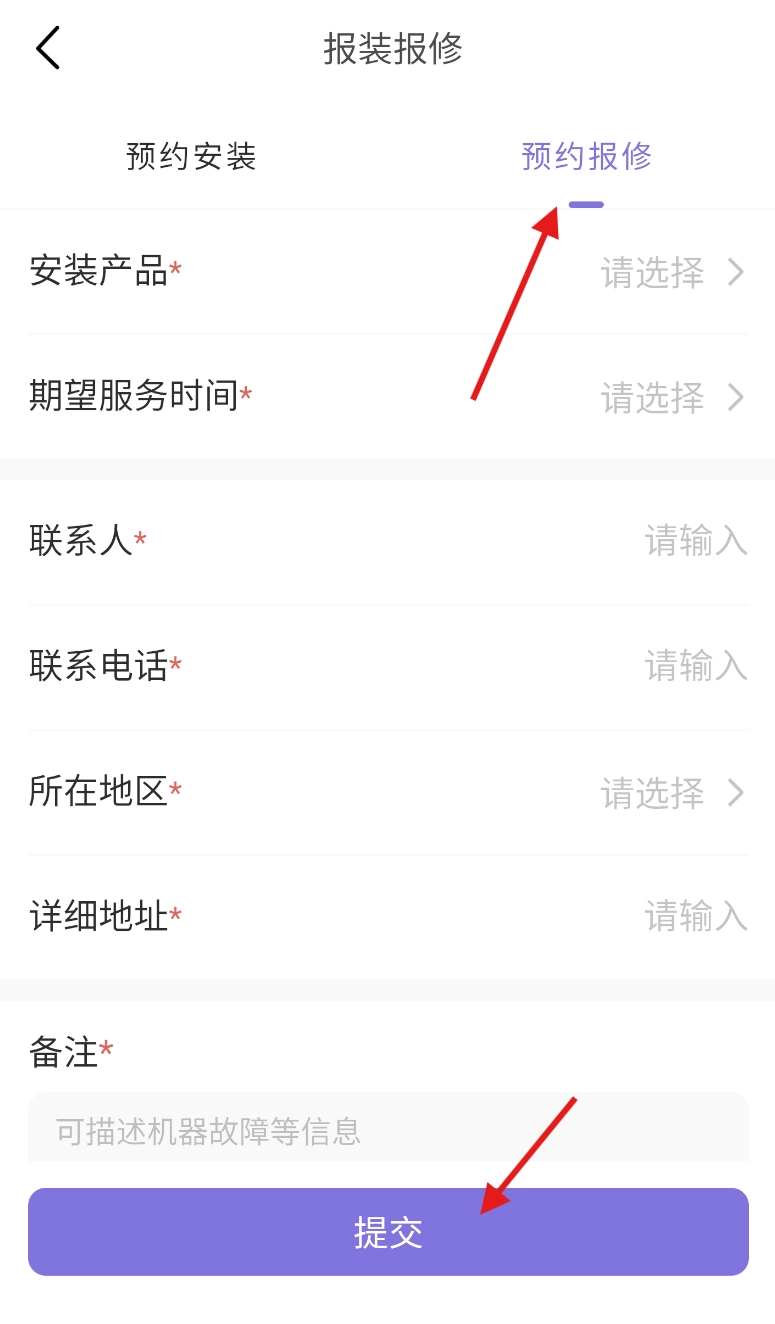Focus the 备注 description text box
775x1324 pixels.
click(x=388, y=1131)
